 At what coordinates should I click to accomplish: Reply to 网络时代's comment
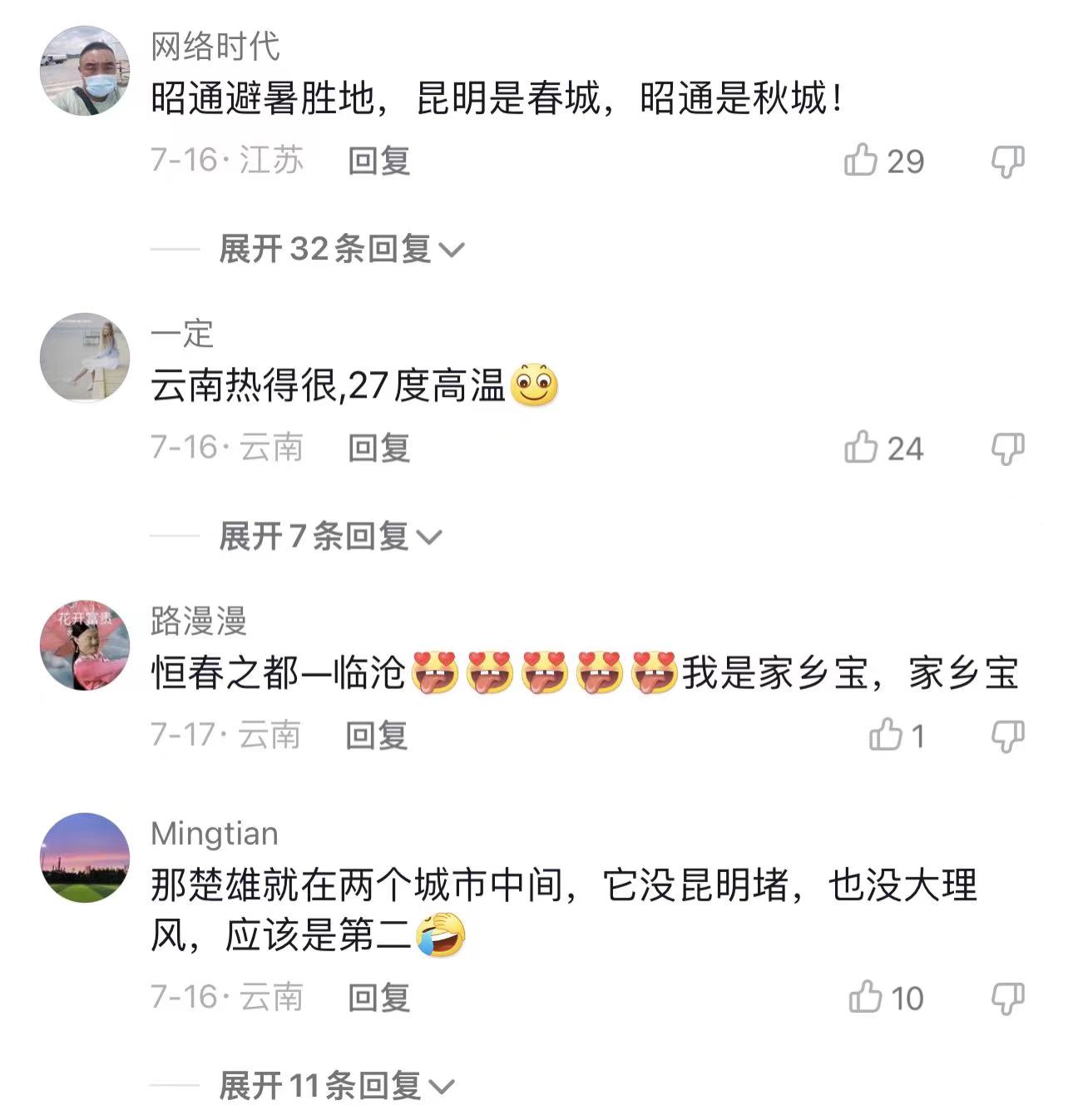click(378, 161)
